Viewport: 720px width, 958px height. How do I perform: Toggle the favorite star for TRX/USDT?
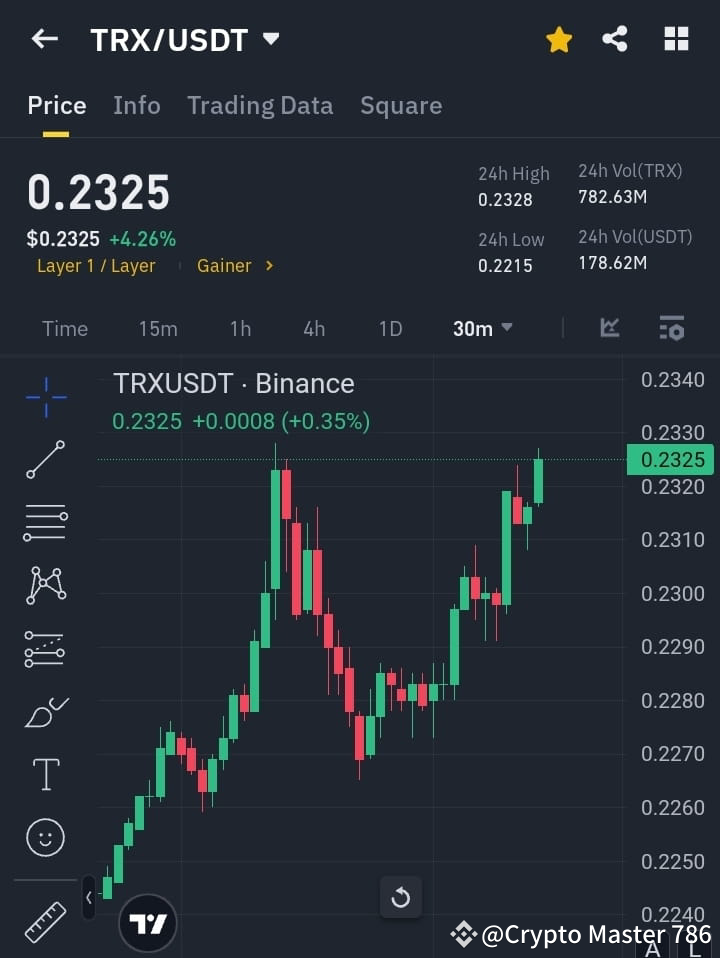[x=558, y=39]
